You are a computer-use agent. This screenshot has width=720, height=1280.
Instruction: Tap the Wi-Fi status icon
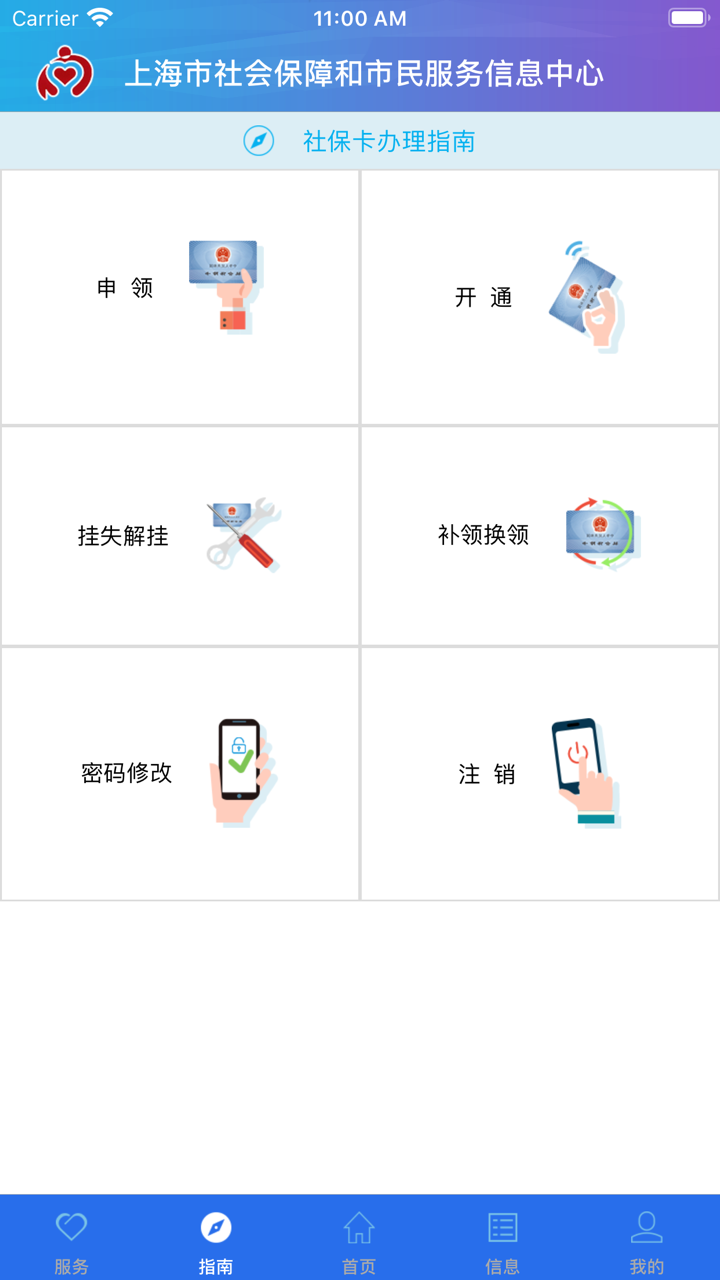(x=99, y=17)
